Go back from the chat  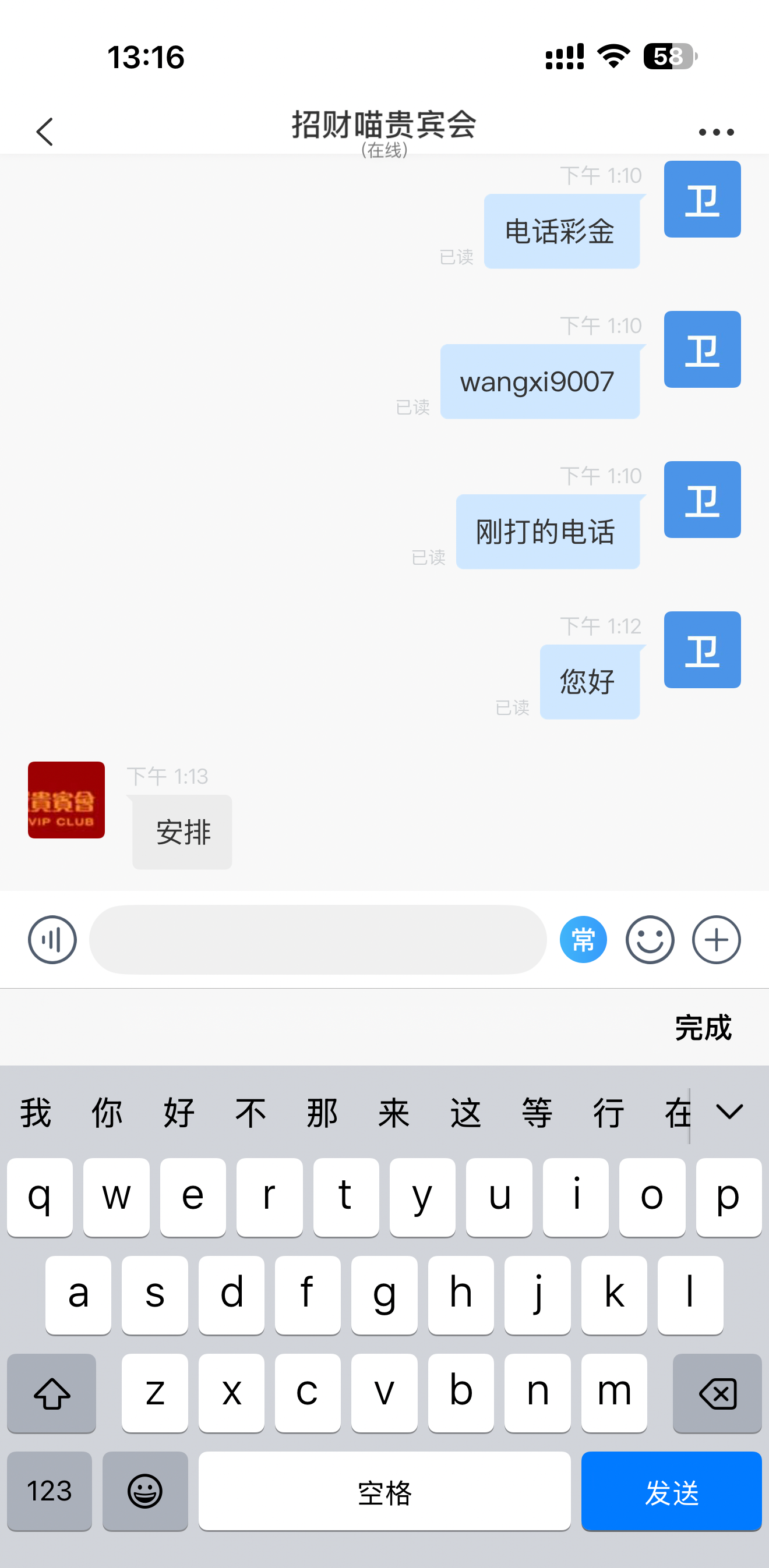pos(44,132)
